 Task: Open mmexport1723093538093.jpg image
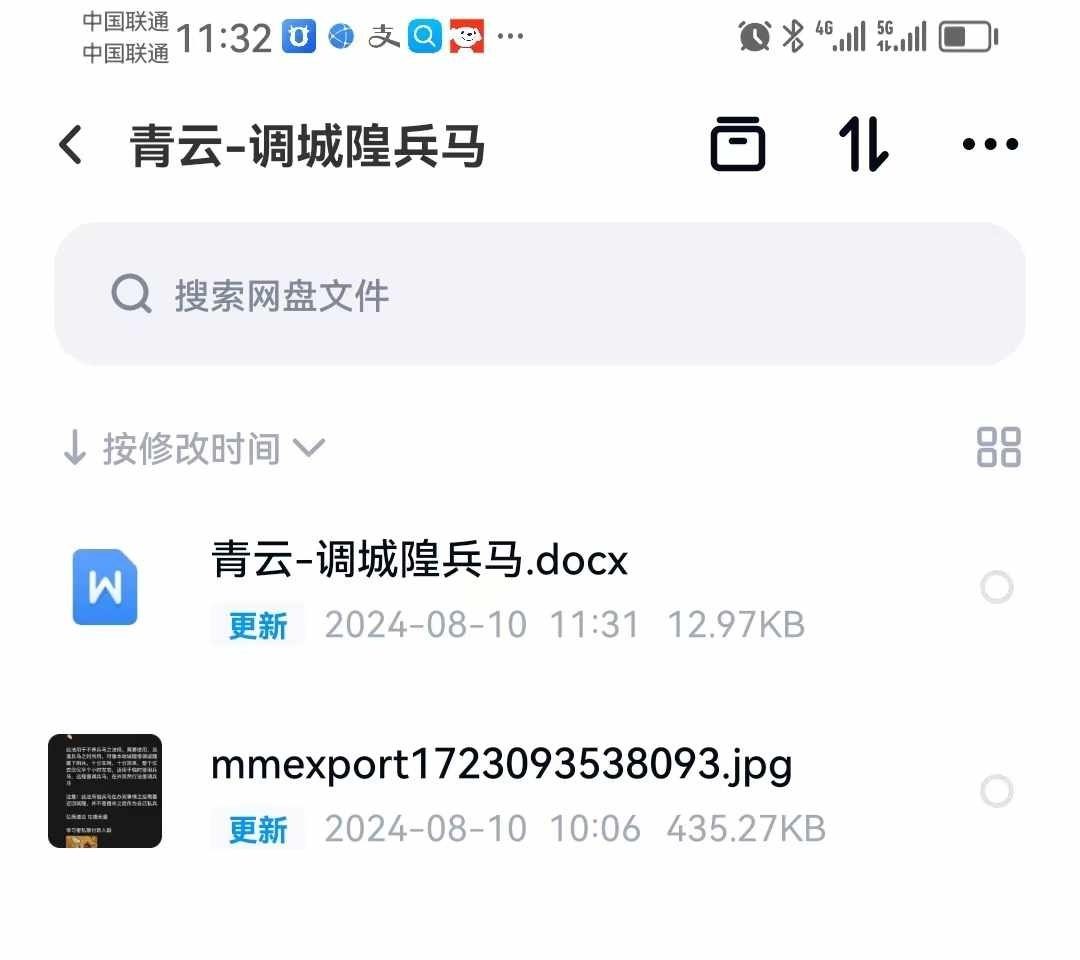tap(500, 766)
